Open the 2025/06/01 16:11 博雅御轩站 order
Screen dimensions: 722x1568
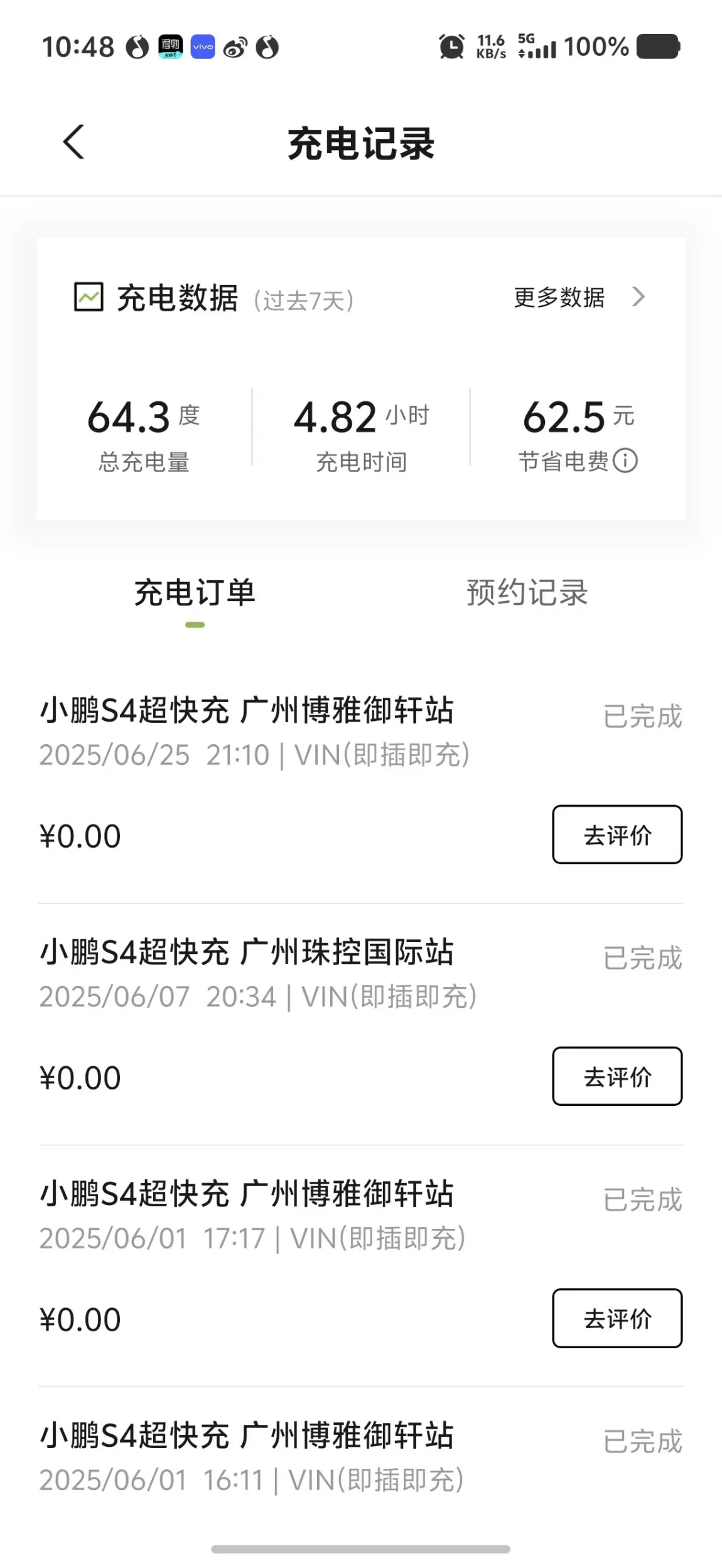pos(360,1458)
